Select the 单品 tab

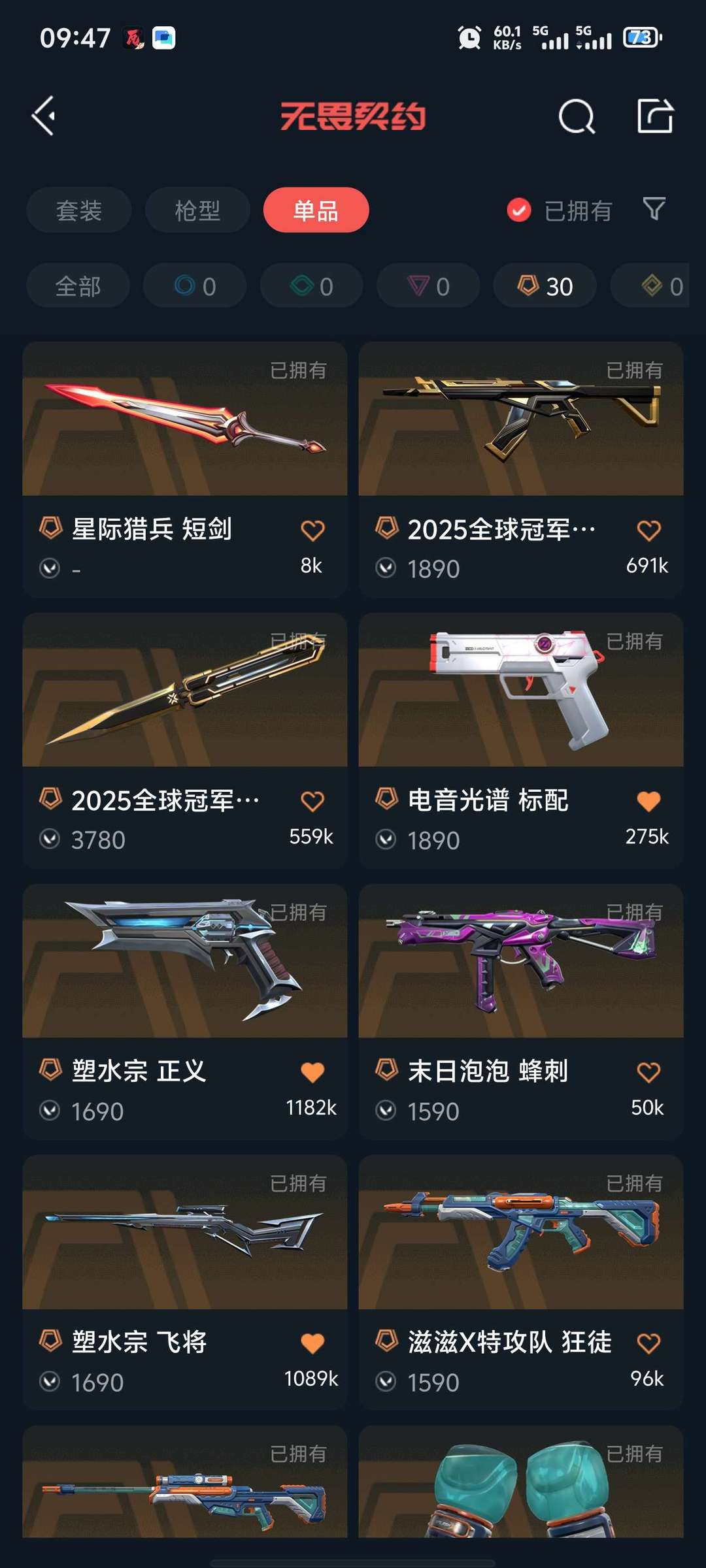pyautogui.click(x=316, y=210)
